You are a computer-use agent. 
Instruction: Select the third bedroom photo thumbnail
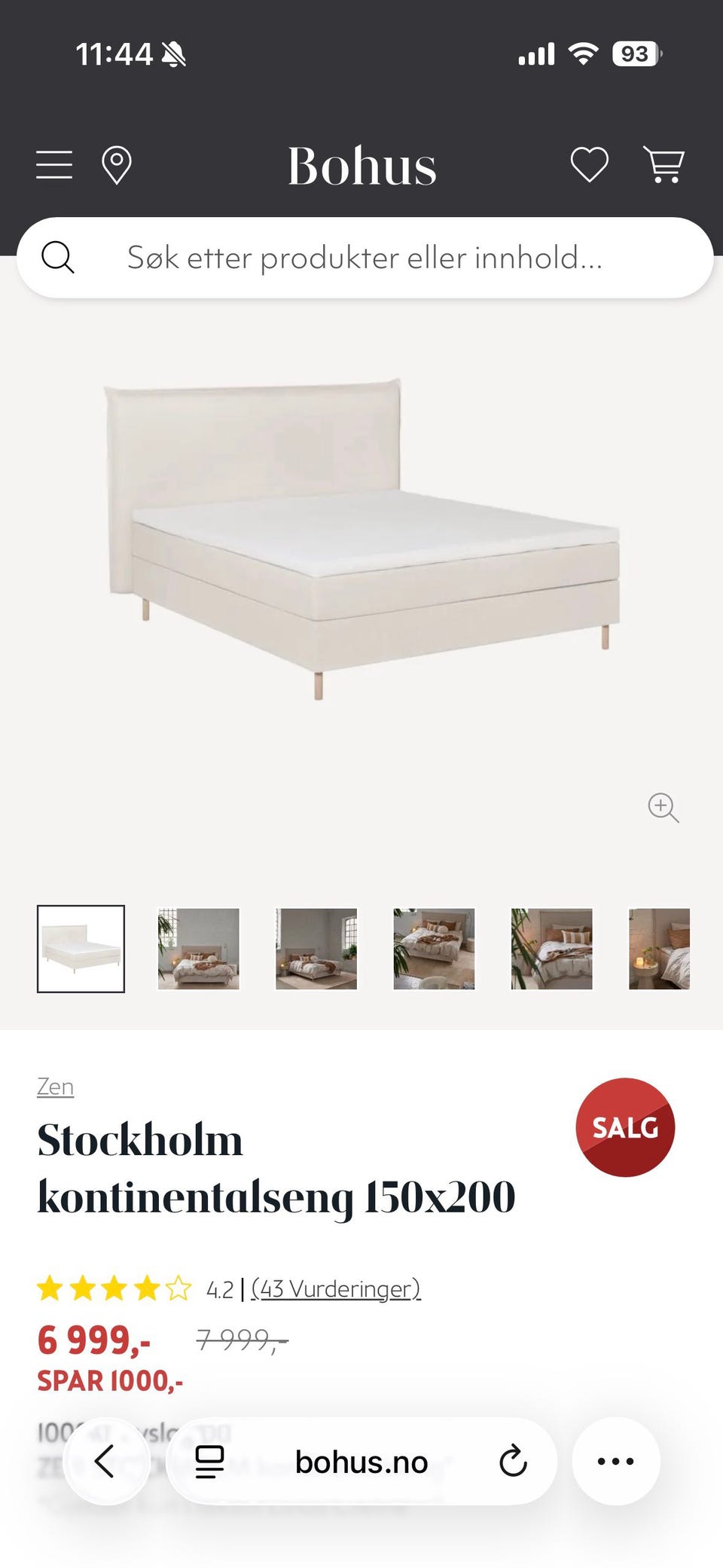coord(316,949)
